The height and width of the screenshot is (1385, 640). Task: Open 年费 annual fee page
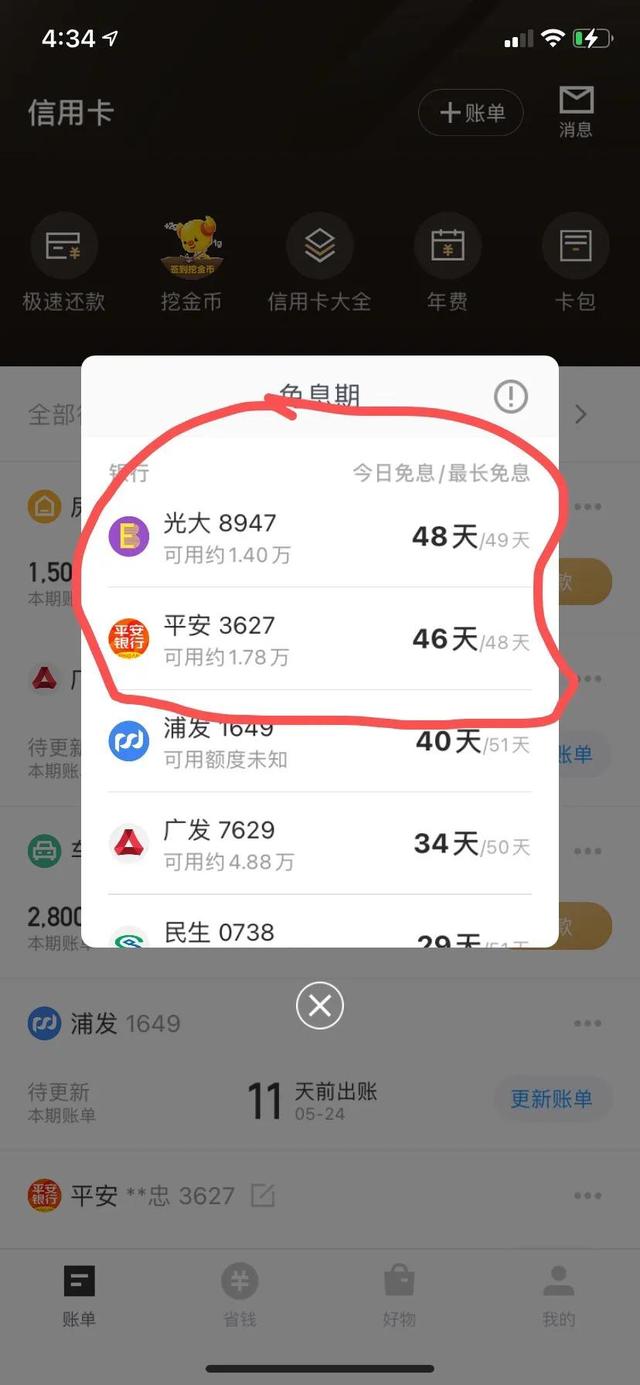pos(447,263)
